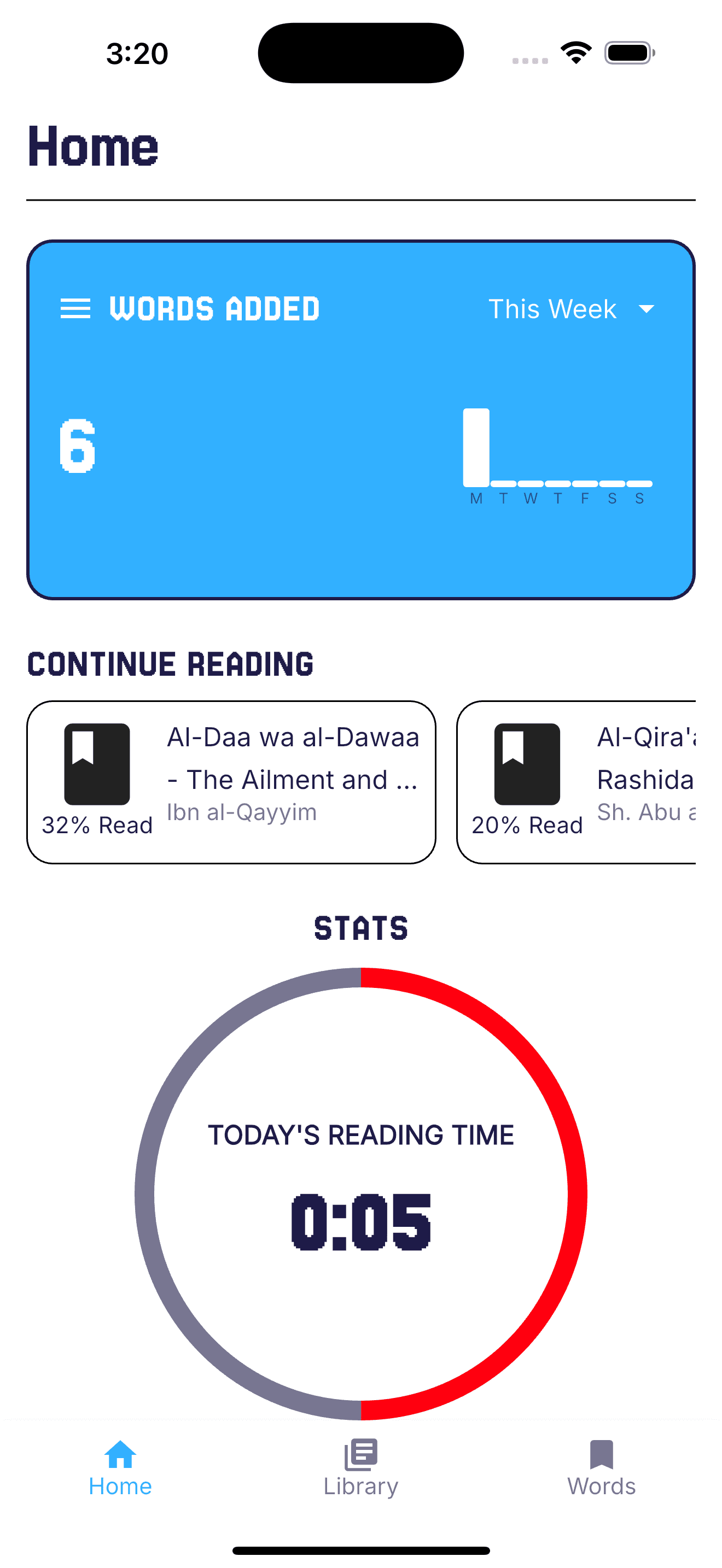Image resolution: width=722 pixels, height=1568 pixels.
Task: Expand the time period chevron arrow
Action: point(647,309)
